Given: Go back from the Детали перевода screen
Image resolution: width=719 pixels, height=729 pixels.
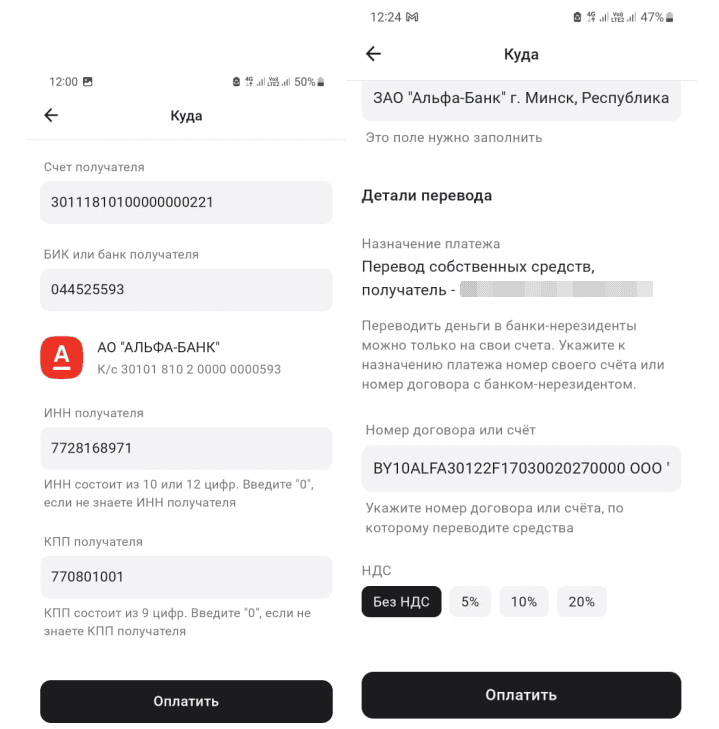Looking at the screenshot, I should tap(374, 54).
